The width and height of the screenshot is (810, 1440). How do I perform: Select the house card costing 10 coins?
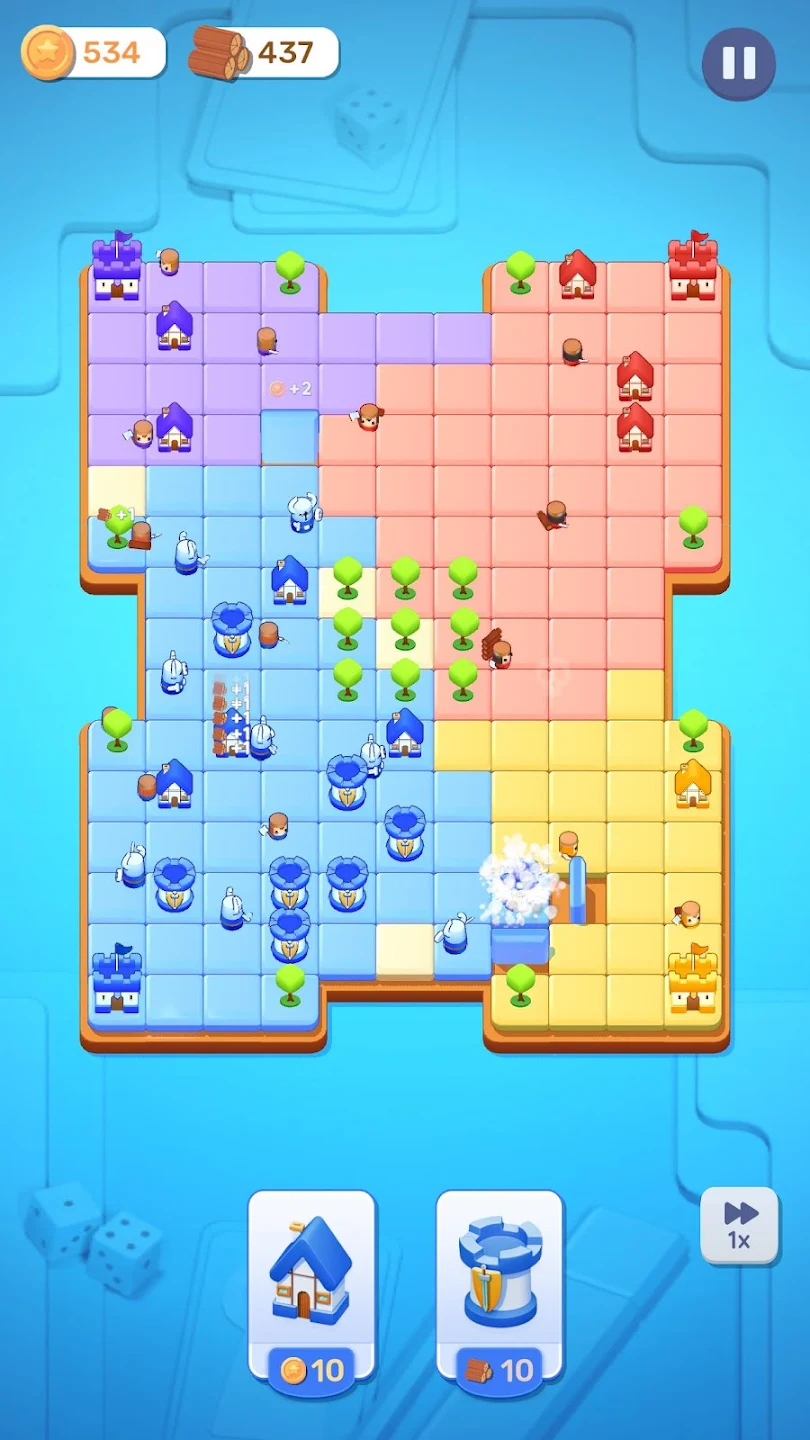pyautogui.click(x=311, y=1285)
